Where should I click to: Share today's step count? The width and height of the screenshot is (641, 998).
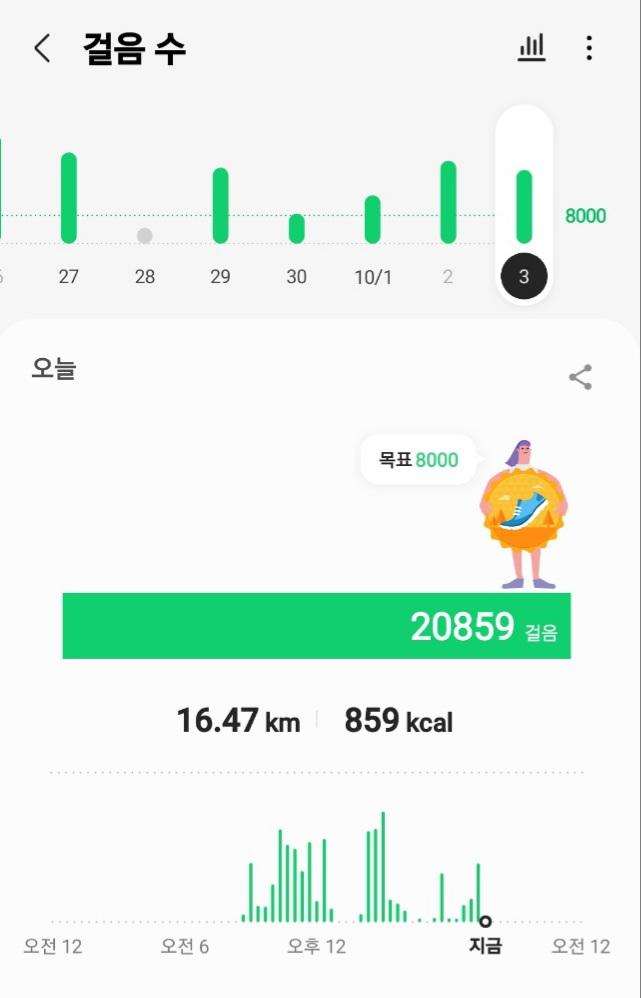click(x=580, y=377)
